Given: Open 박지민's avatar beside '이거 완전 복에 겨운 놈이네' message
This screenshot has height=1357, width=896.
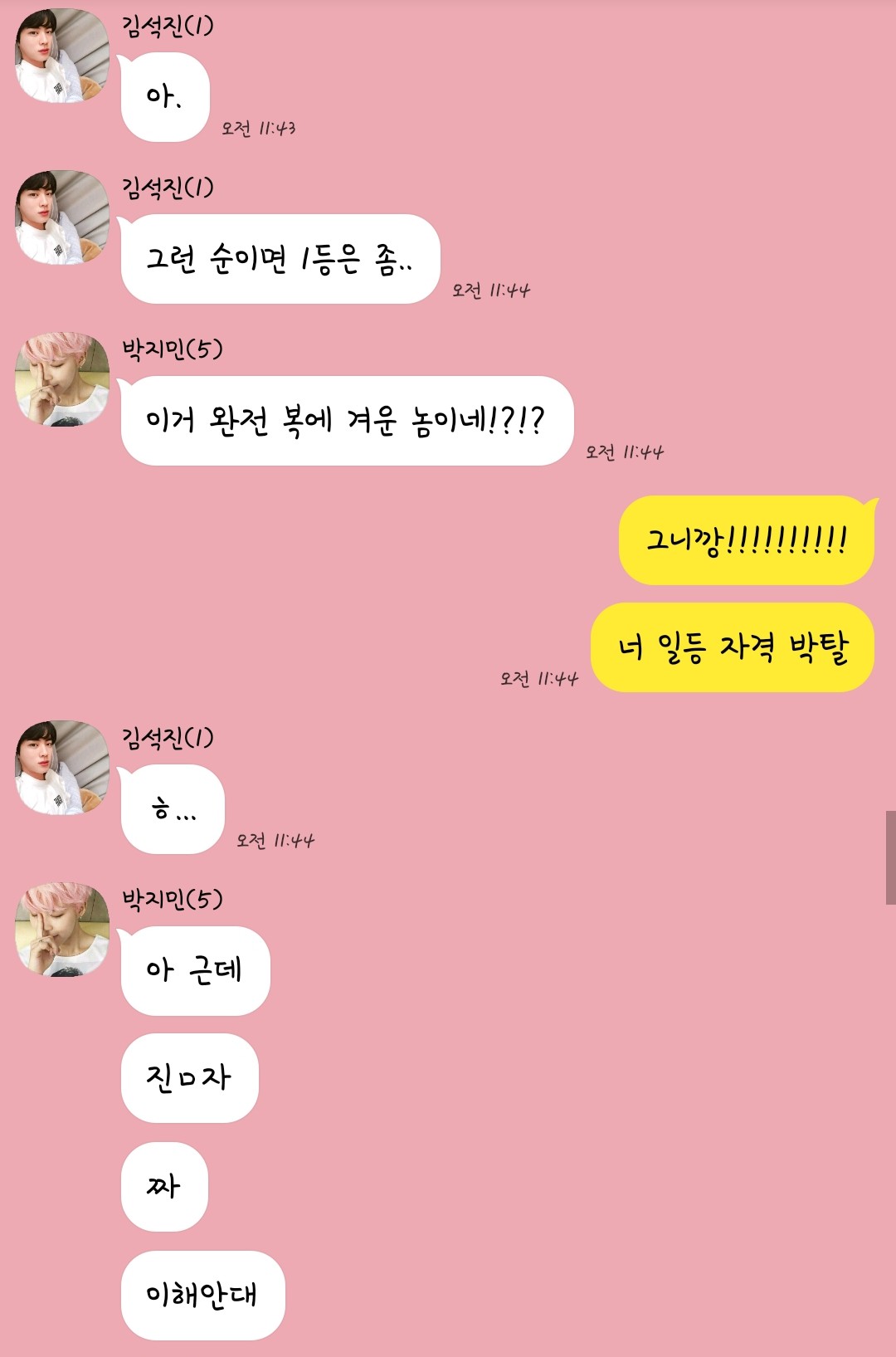Looking at the screenshot, I should tap(62, 379).
